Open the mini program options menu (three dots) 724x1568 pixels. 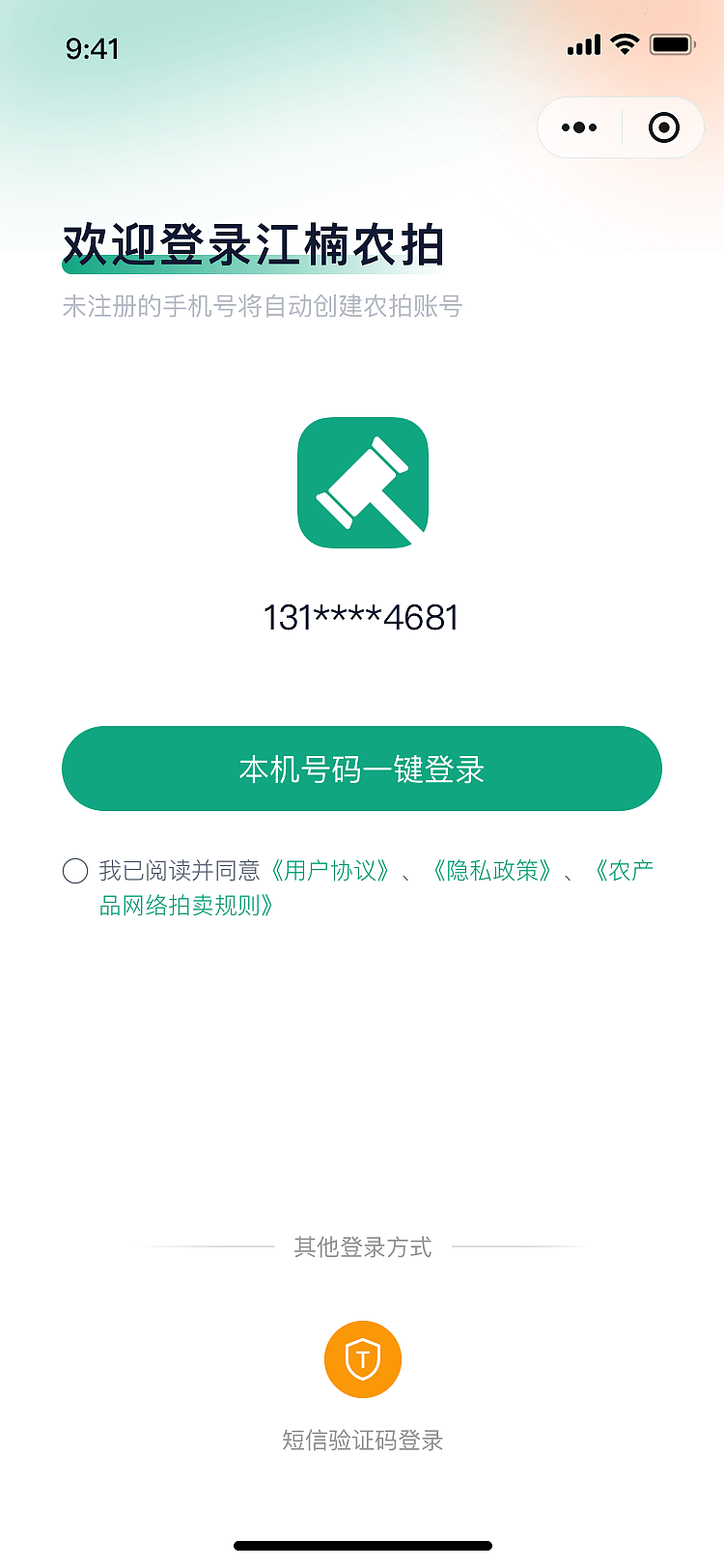point(579,126)
